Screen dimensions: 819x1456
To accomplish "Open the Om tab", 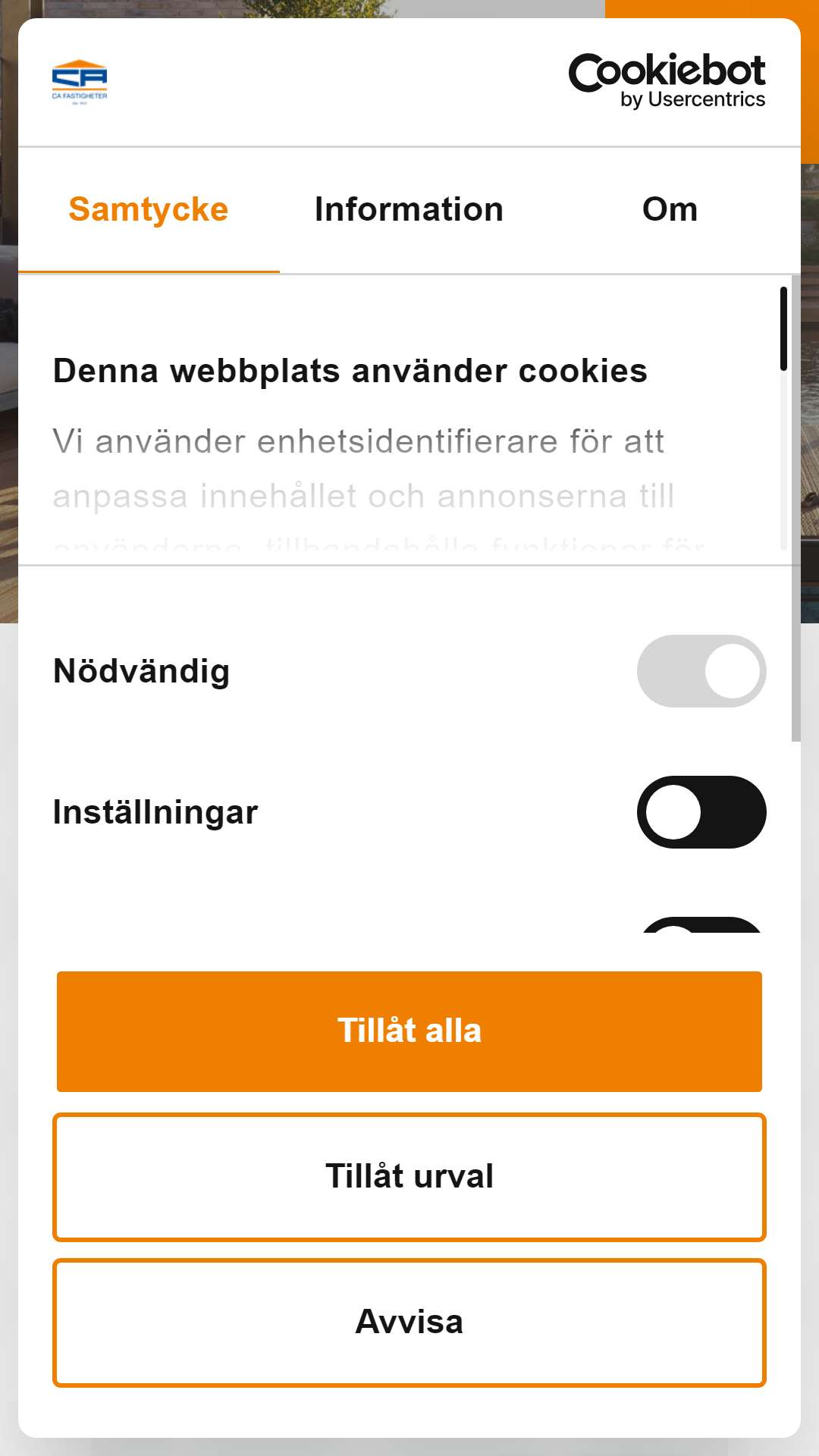I will pyautogui.click(x=670, y=210).
